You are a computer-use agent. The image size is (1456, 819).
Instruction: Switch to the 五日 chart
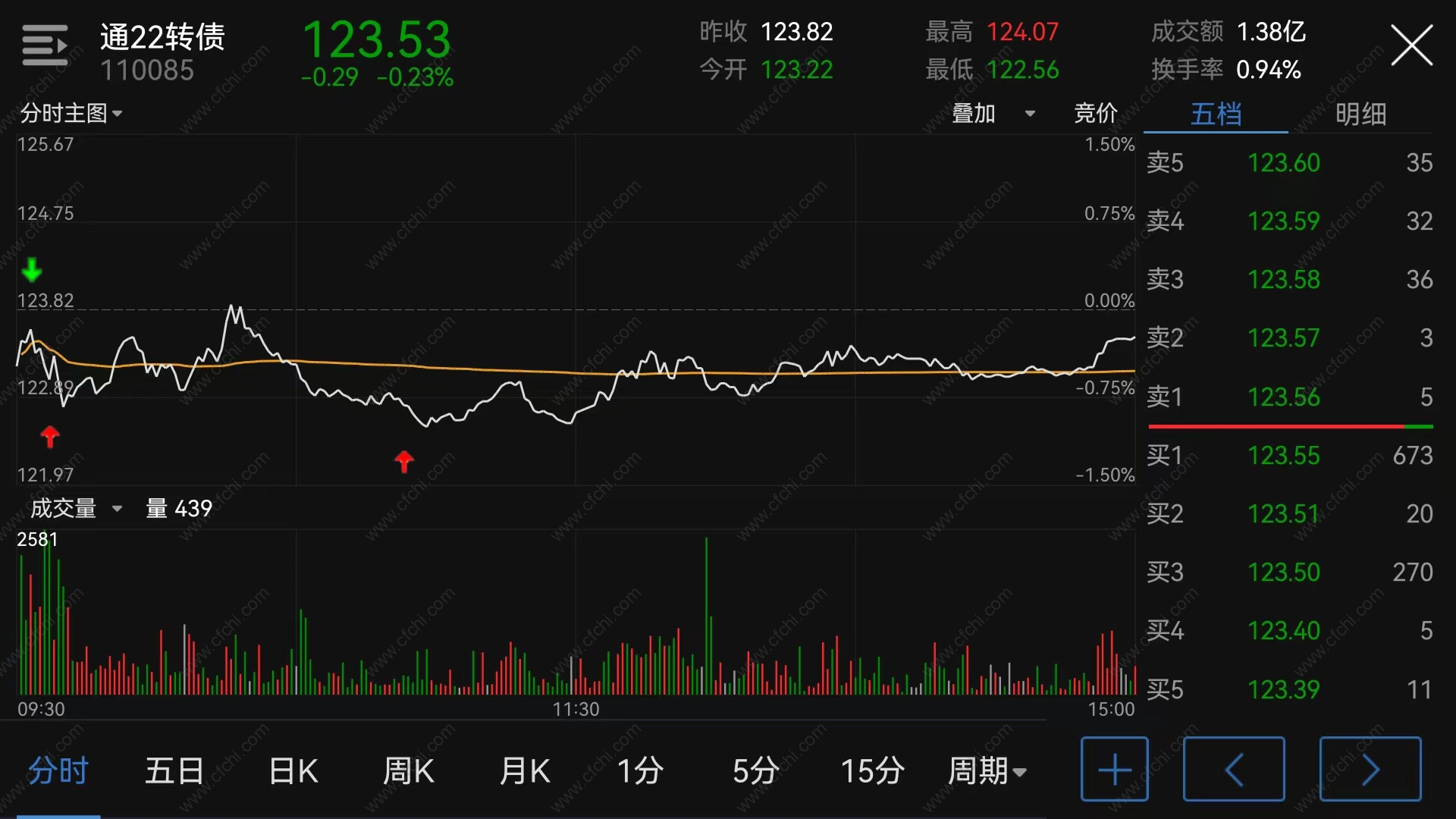pos(174,771)
